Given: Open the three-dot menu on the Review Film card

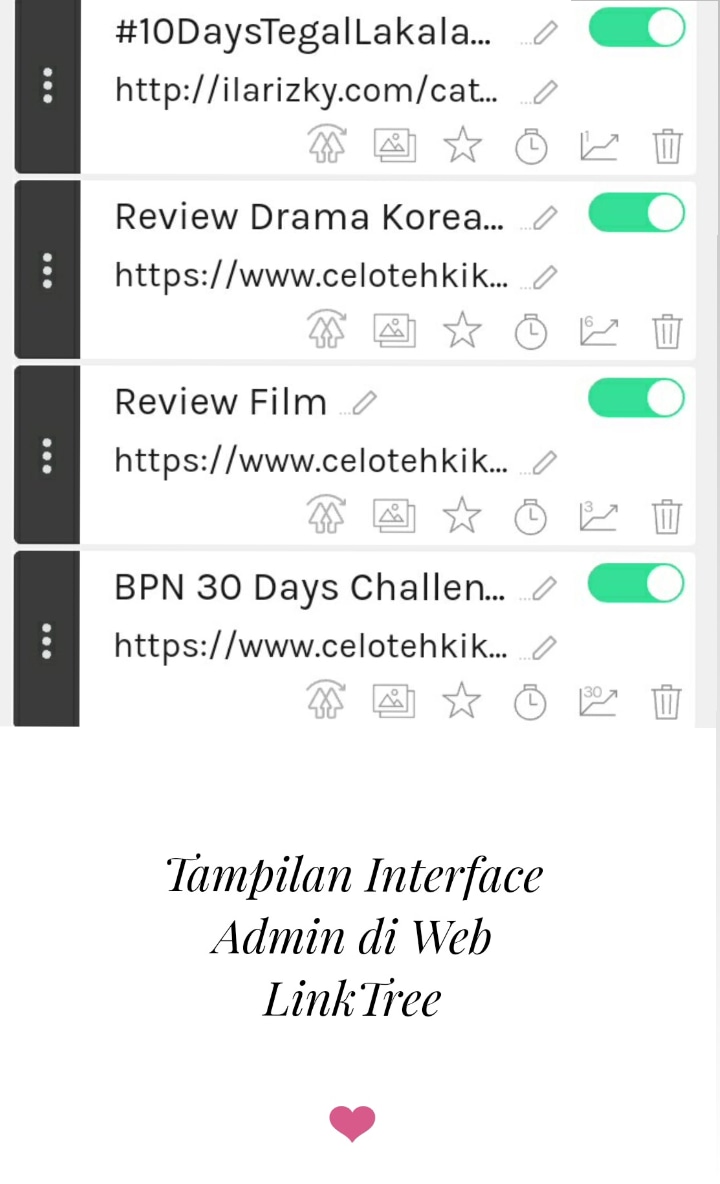Looking at the screenshot, I should [47, 455].
